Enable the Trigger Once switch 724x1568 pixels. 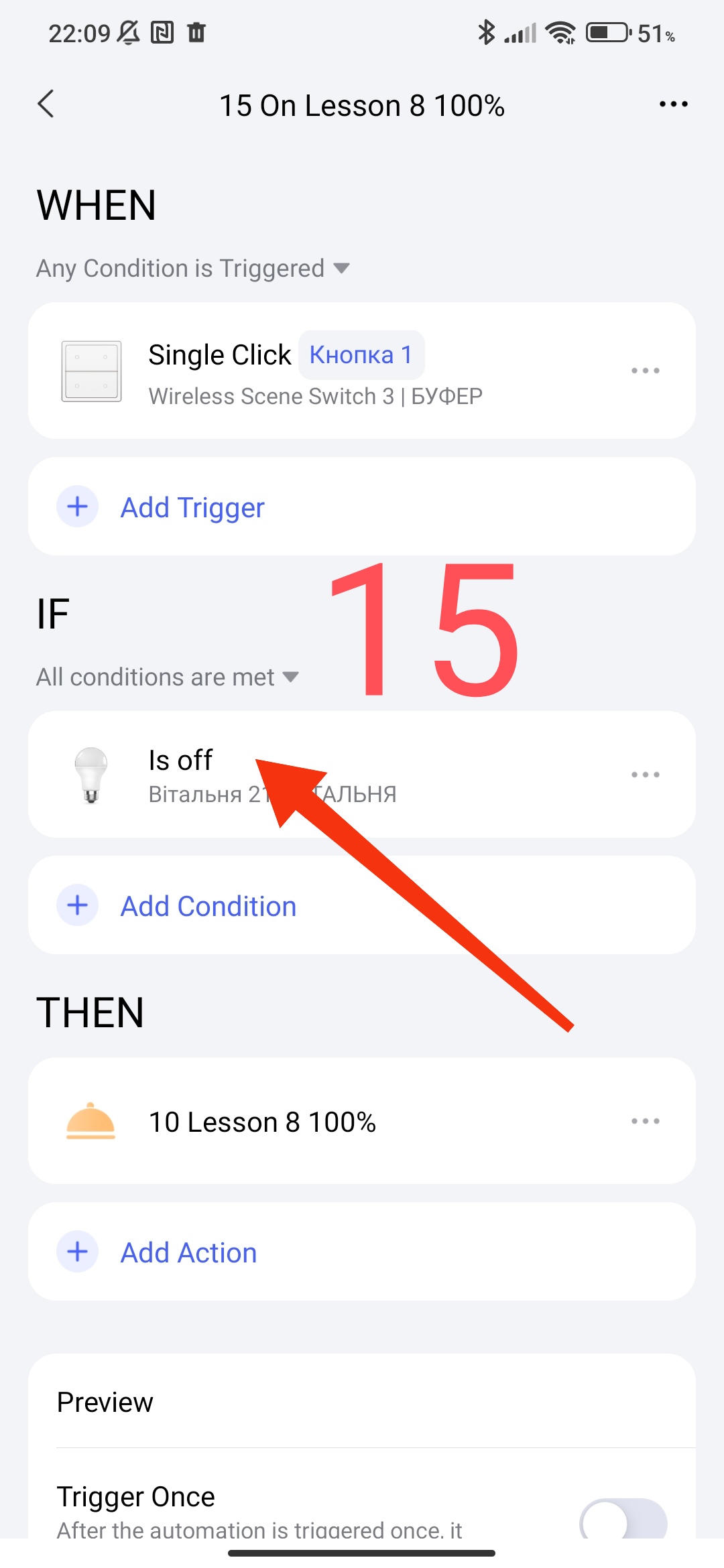623,1521
